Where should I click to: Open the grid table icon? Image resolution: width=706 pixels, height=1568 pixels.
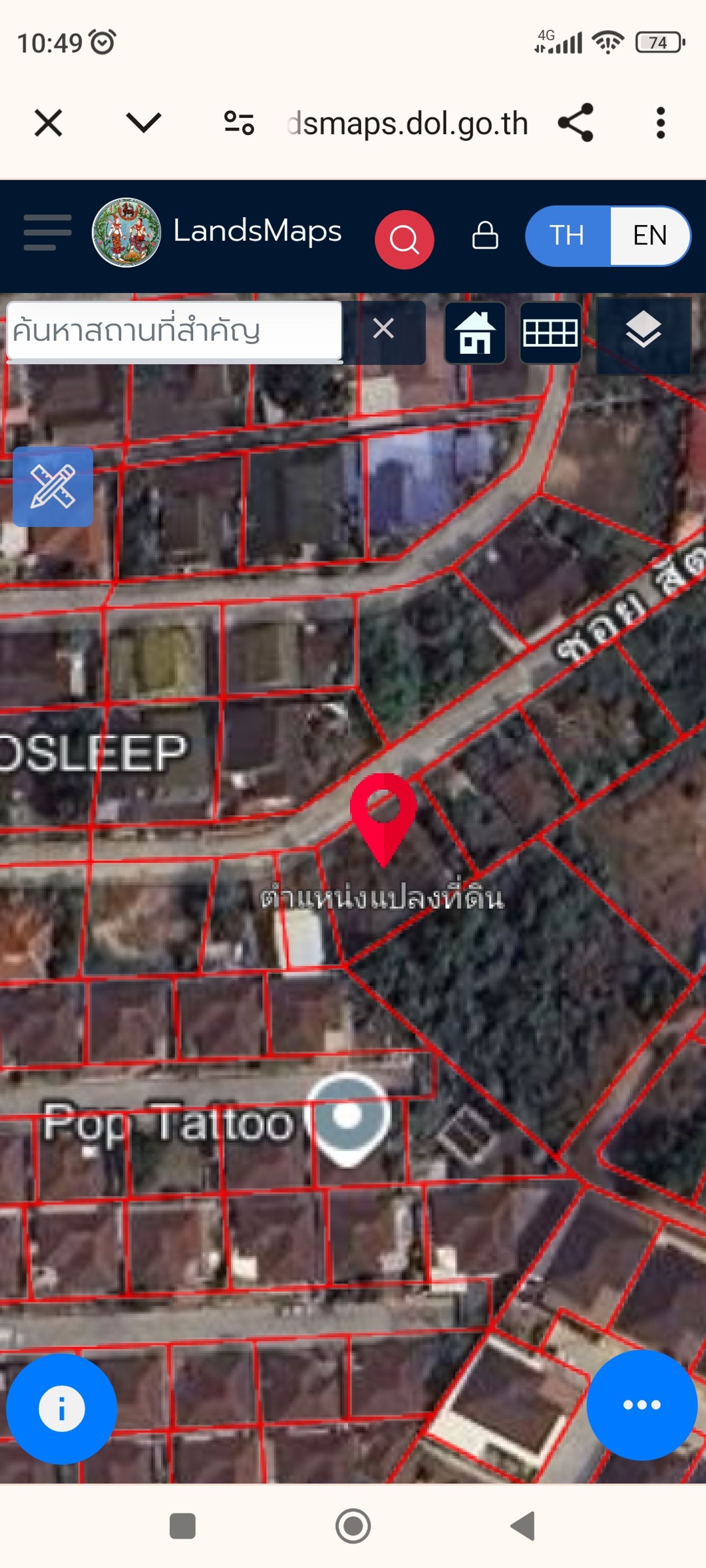tap(550, 333)
